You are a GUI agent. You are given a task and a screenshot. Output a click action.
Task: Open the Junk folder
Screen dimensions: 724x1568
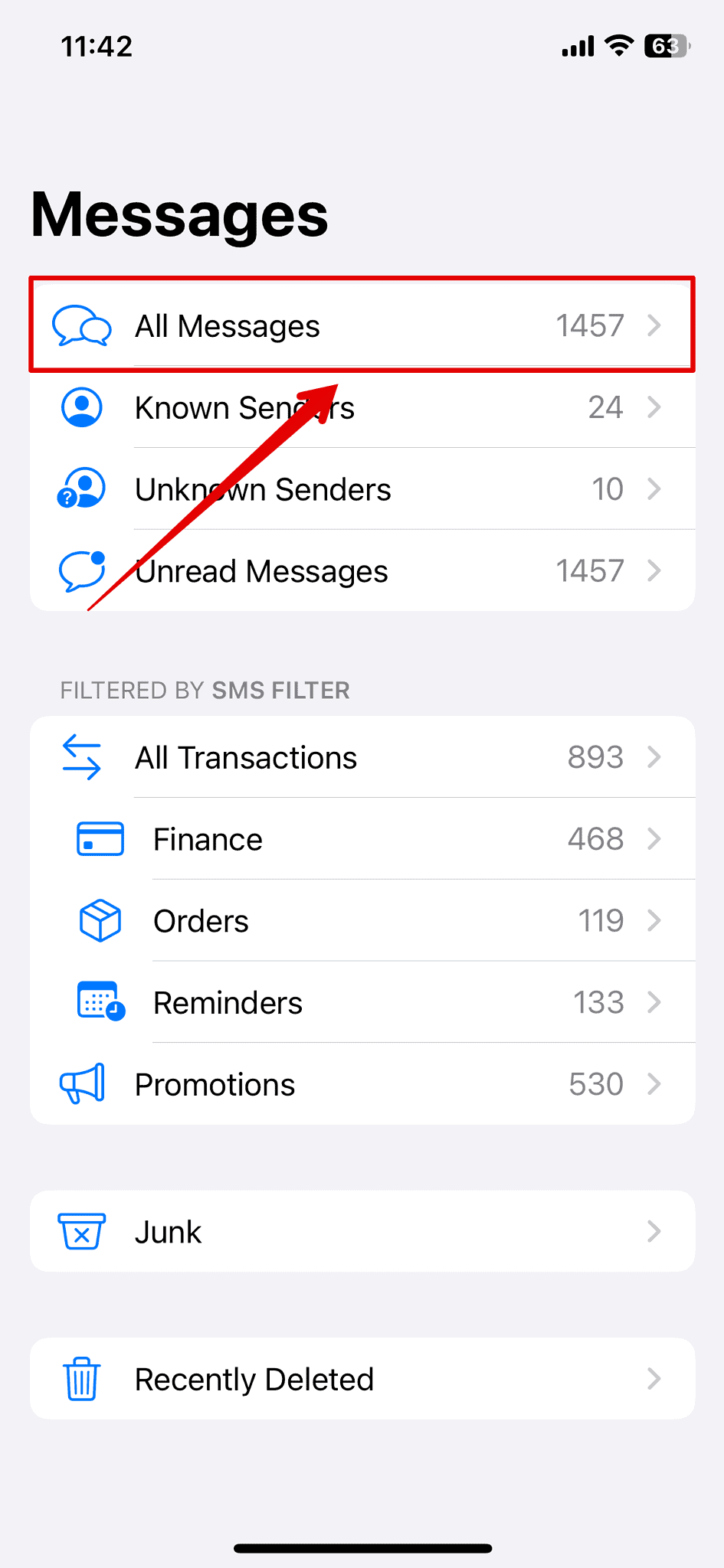pyautogui.click(x=362, y=1230)
